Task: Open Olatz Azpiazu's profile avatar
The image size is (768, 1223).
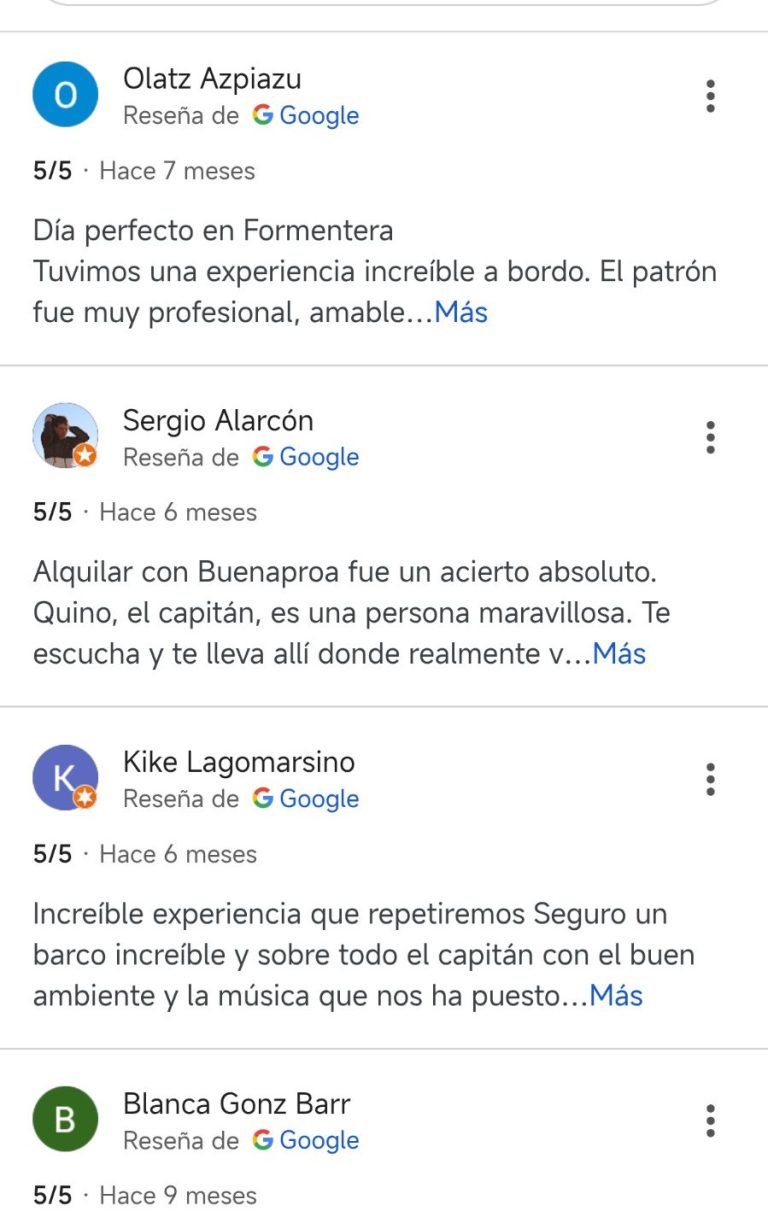Action: coord(65,95)
